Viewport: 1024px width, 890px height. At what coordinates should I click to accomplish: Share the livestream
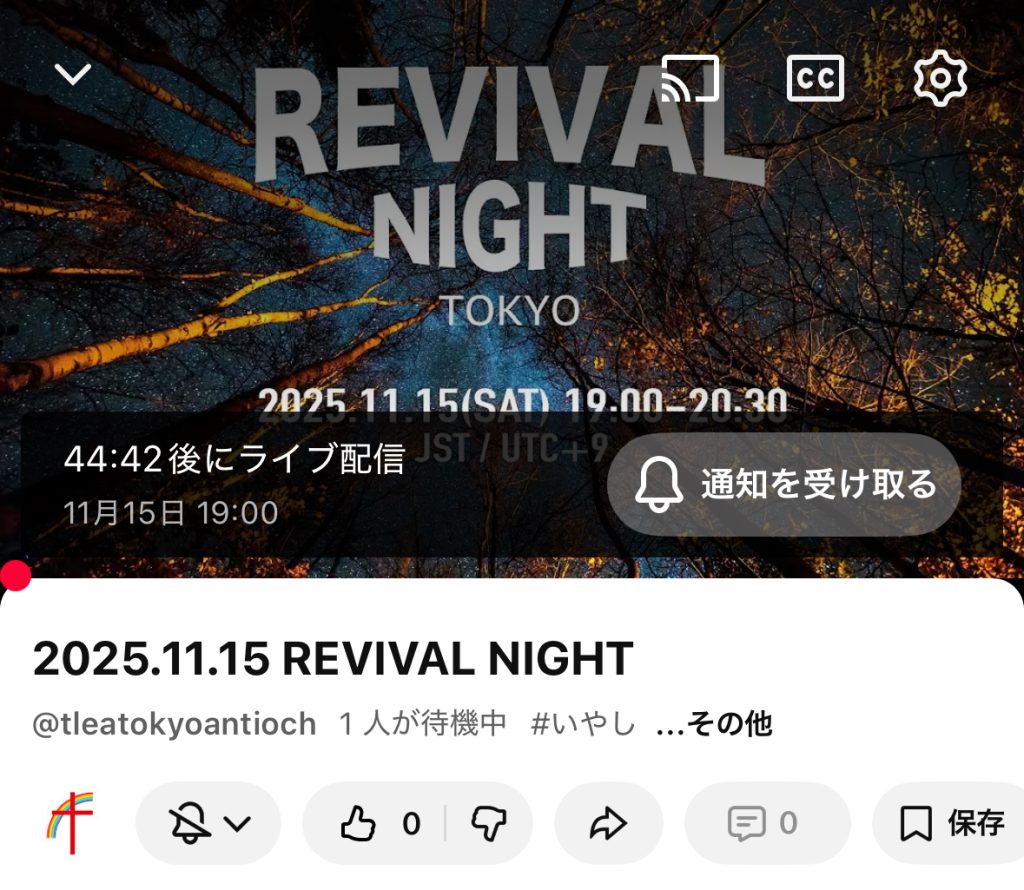click(608, 823)
